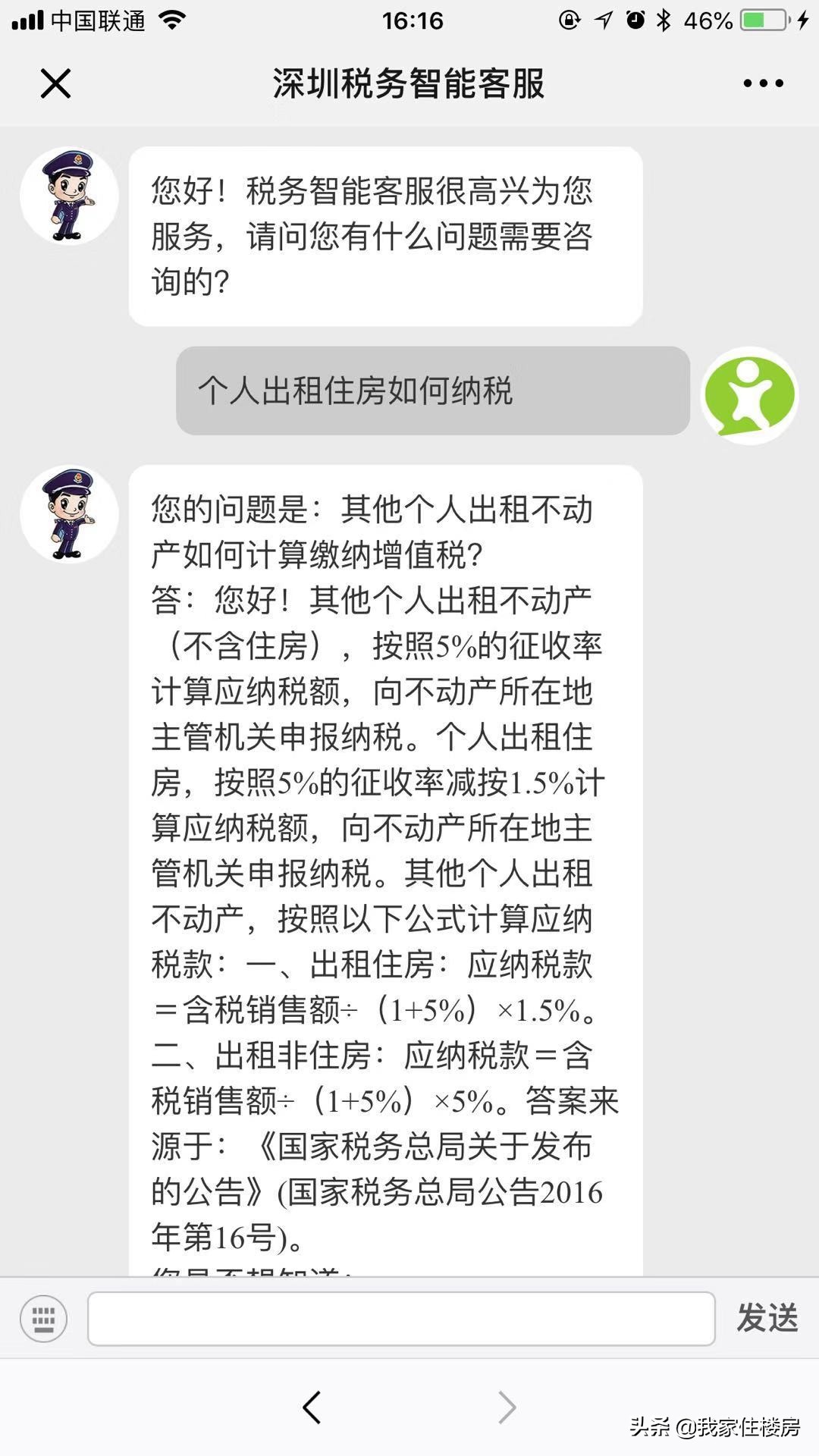Tap the location arrow icon in status bar
The width and height of the screenshot is (819, 1456).
(x=603, y=20)
